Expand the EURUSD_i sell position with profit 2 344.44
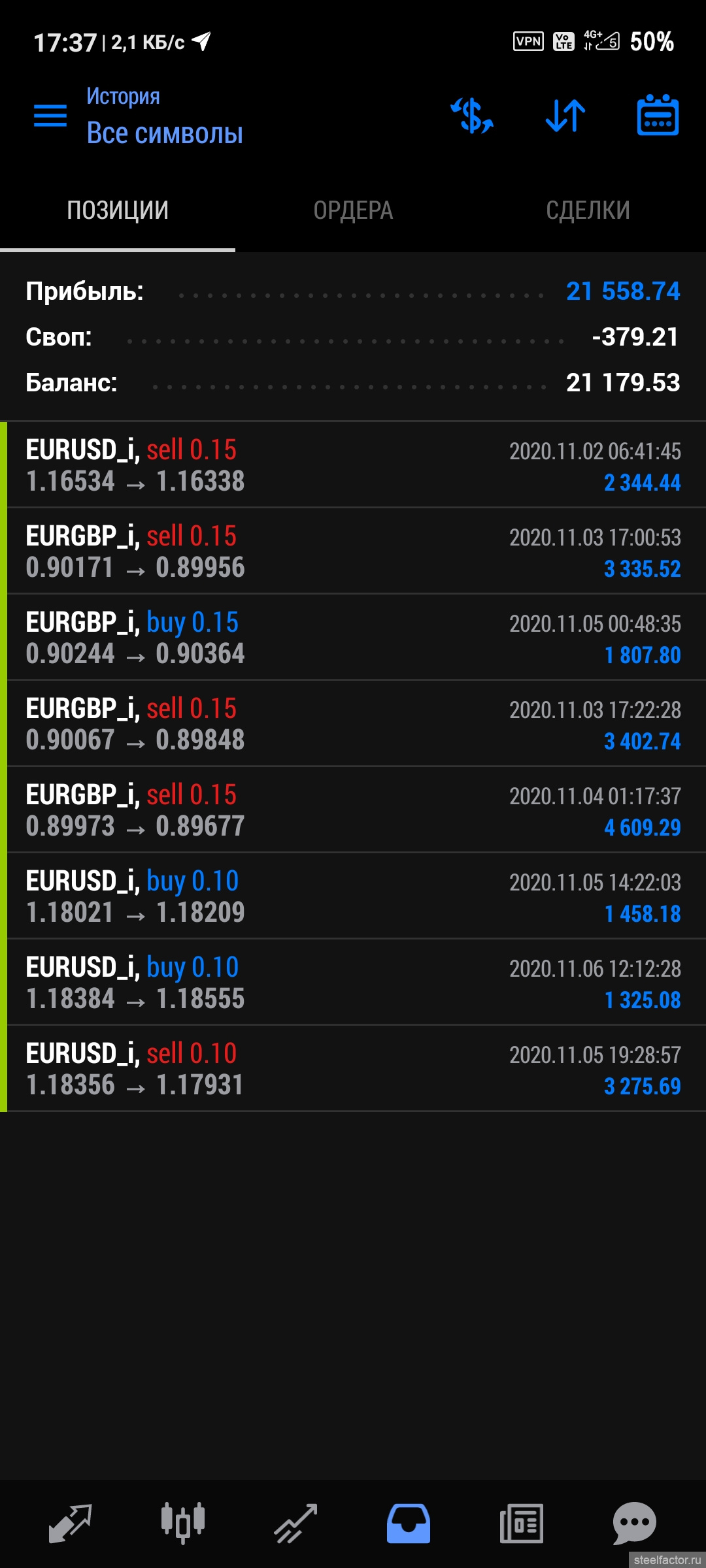706x1568 pixels. pyautogui.click(x=353, y=465)
